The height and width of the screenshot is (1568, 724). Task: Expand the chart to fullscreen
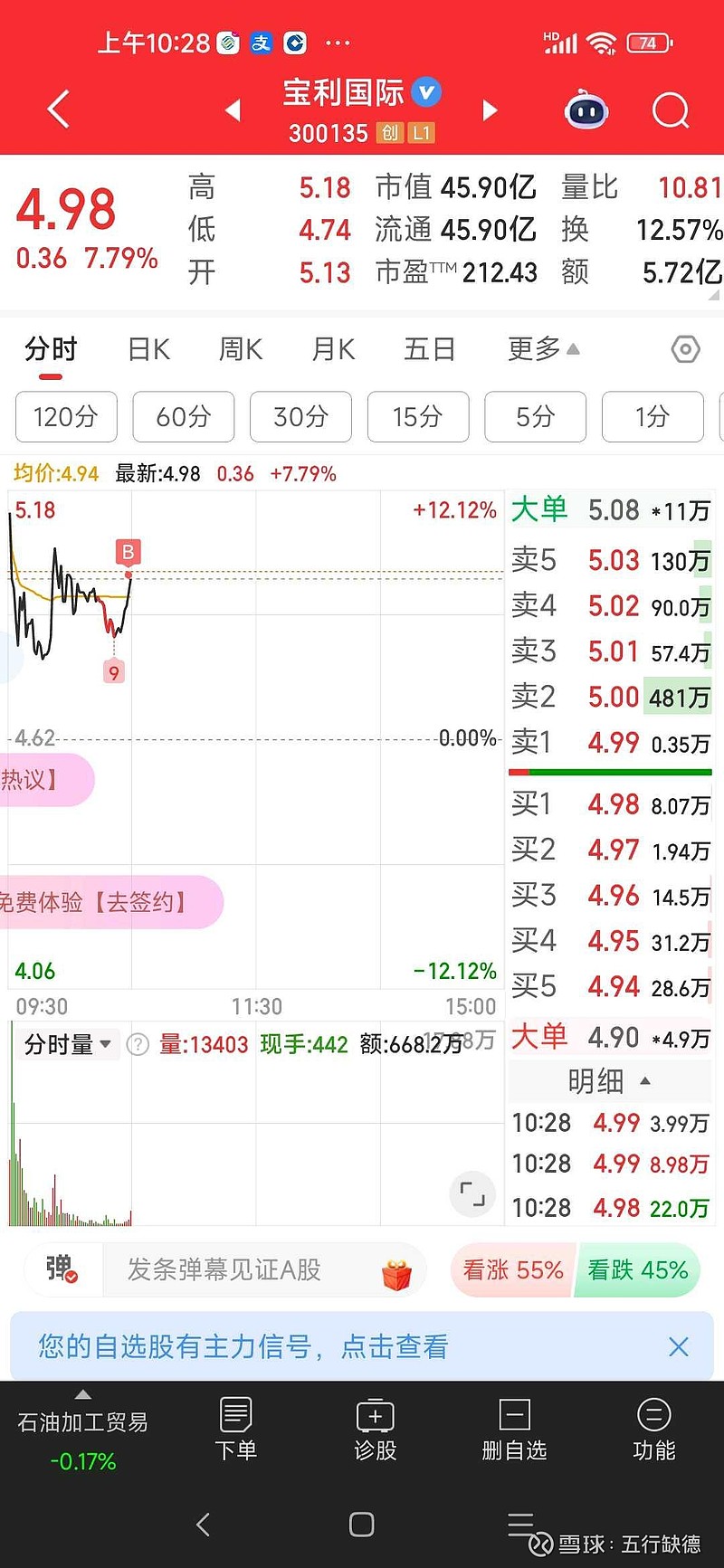click(x=472, y=1194)
